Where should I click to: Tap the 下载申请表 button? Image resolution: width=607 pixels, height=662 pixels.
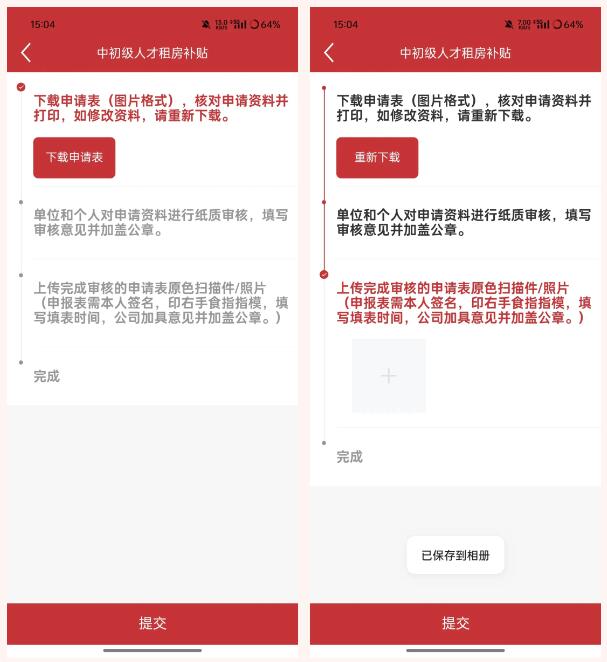(x=74, y=157)
